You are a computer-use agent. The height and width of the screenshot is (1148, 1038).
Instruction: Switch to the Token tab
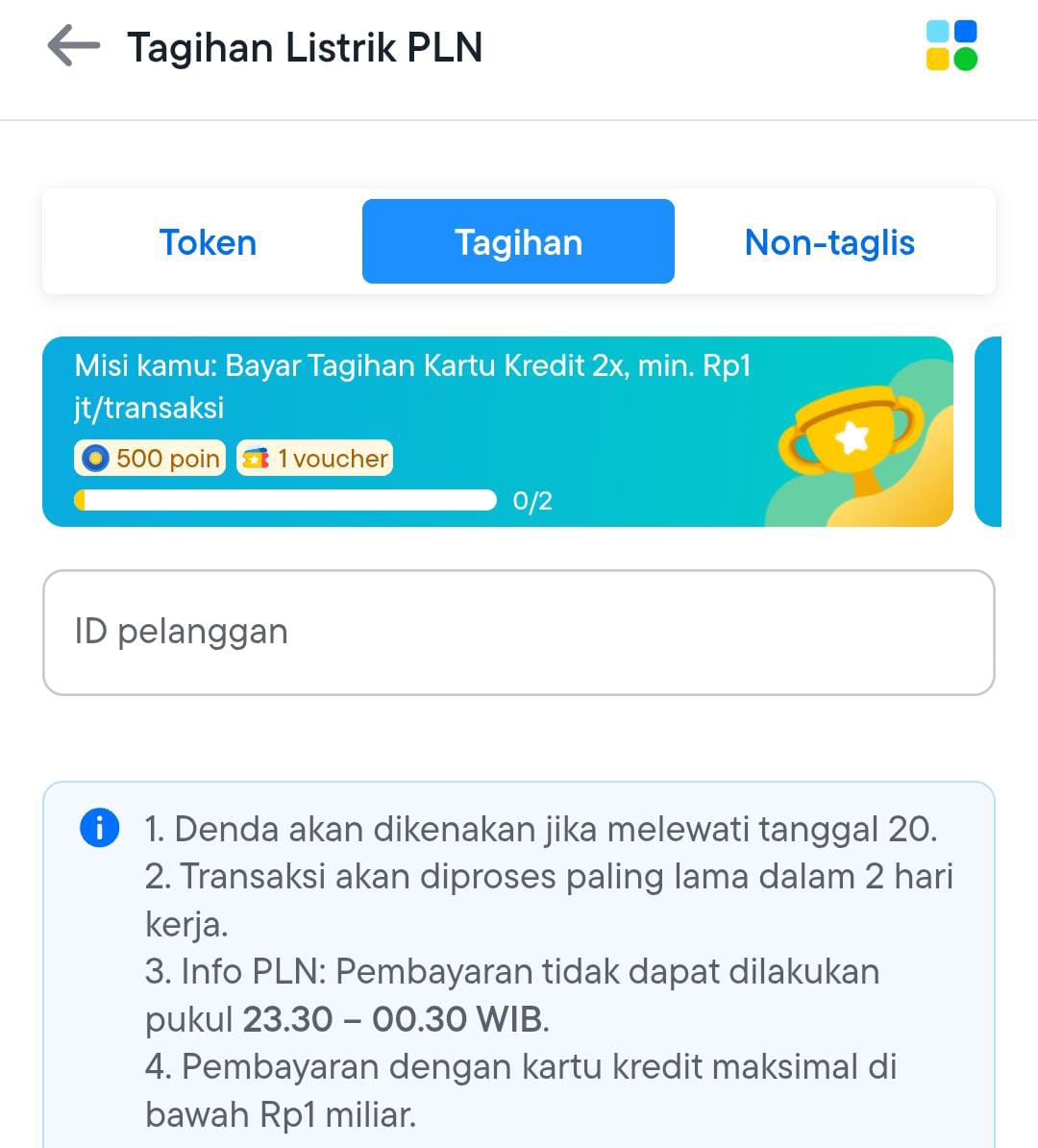pyautogui.click(x=208, y=242)
